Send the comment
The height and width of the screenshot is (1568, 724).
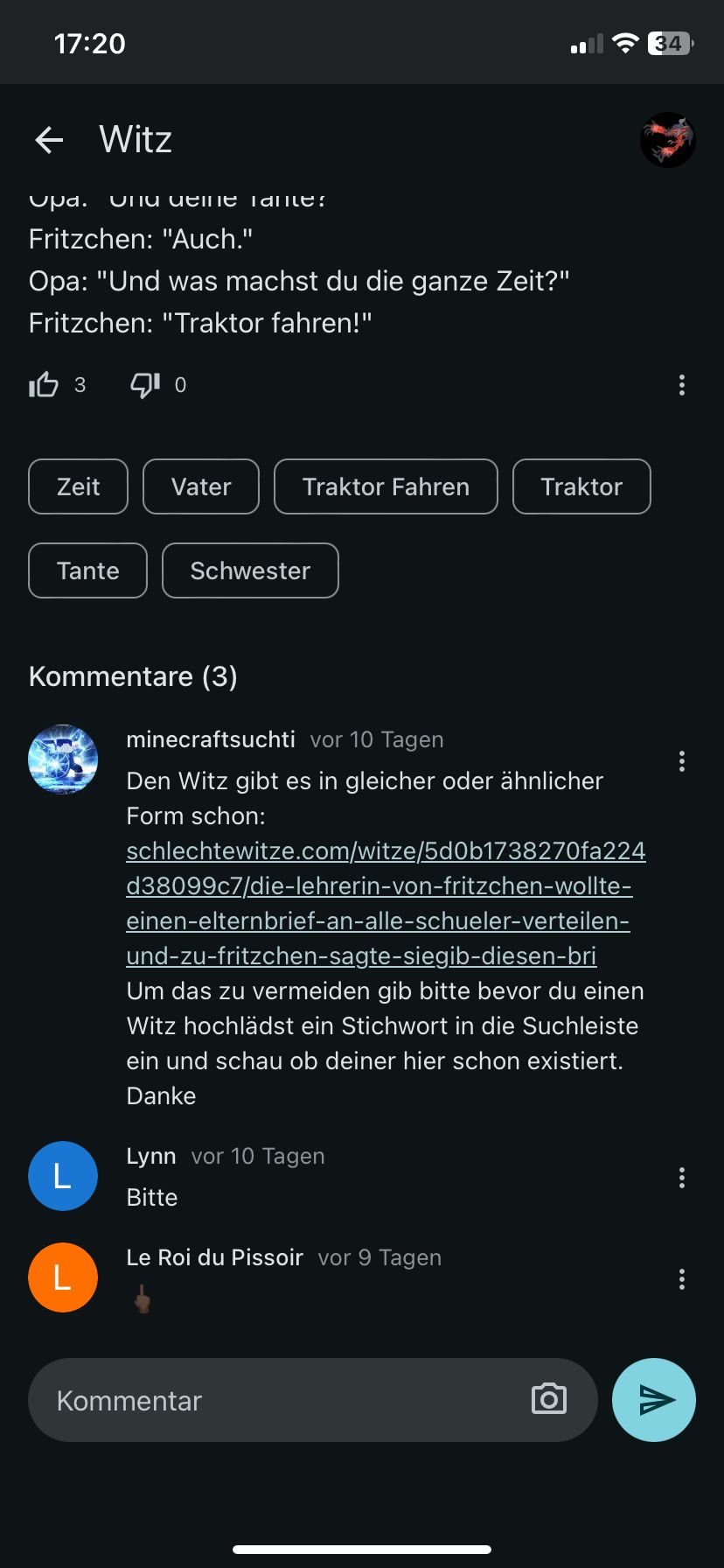pos(654,1400)
